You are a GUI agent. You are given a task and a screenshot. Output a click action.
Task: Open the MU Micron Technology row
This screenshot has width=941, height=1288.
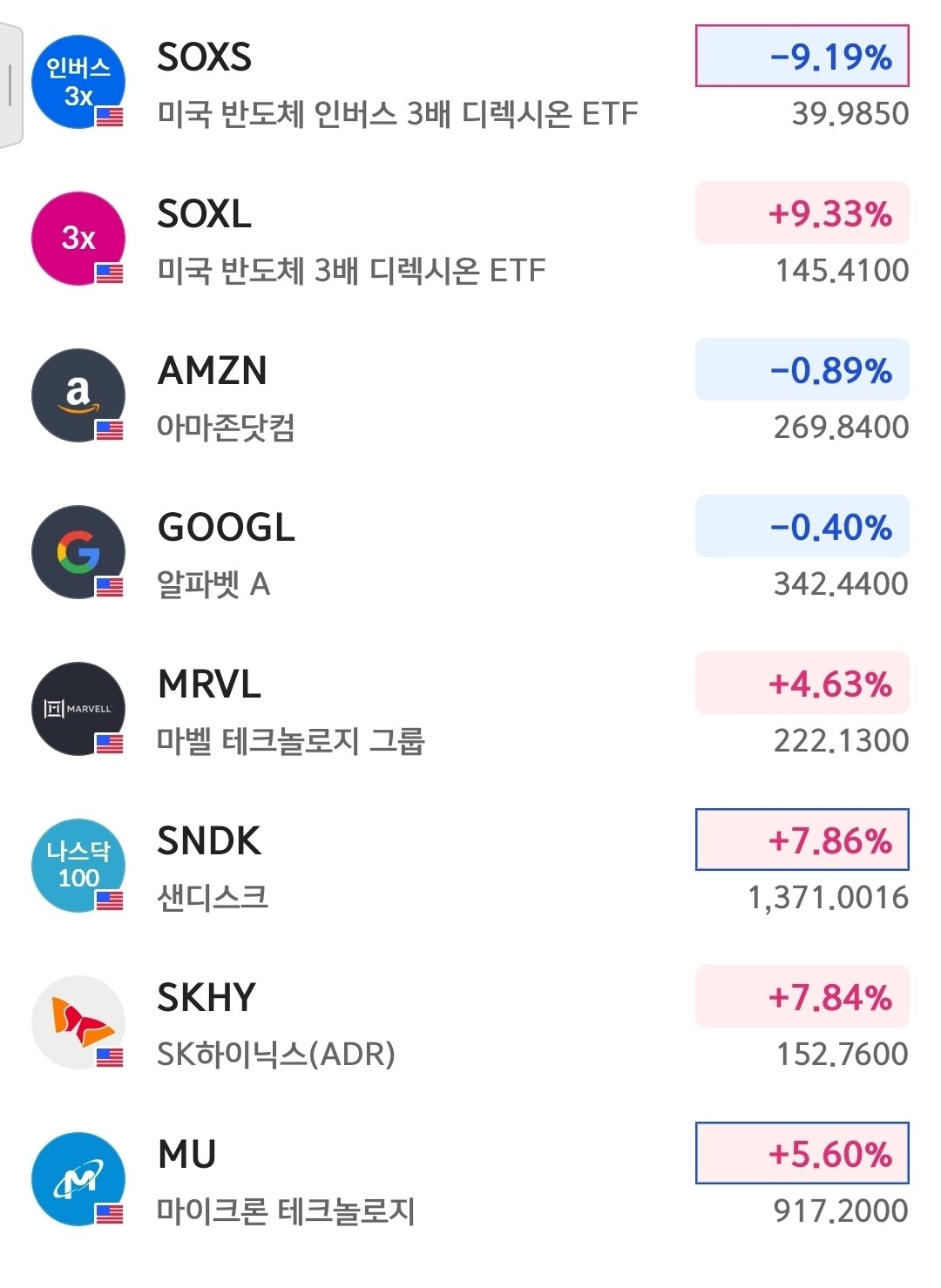click(470, 1179)
